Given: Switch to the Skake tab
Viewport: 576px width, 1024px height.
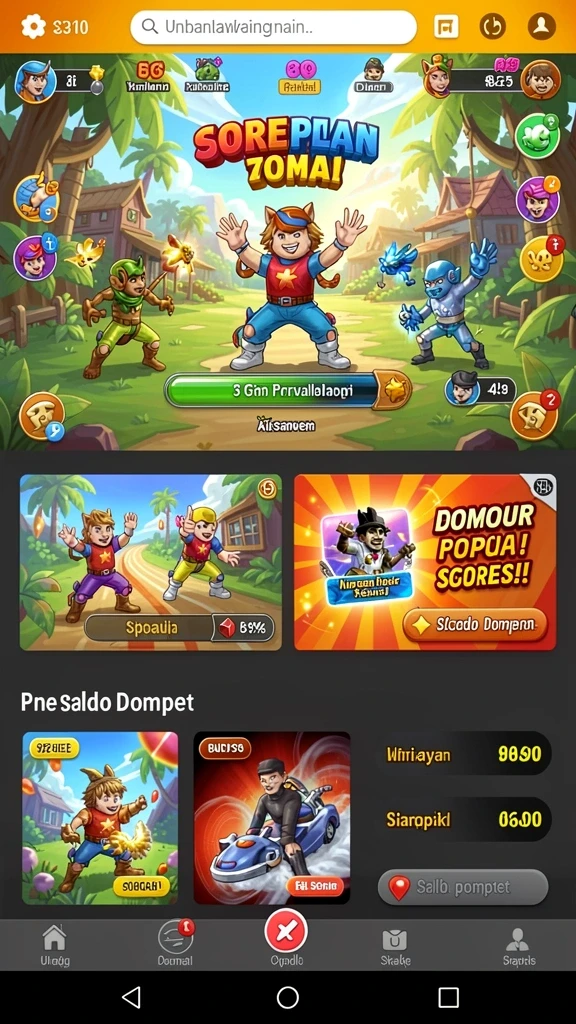Looking at the screenshot, I should click(395, 947).
